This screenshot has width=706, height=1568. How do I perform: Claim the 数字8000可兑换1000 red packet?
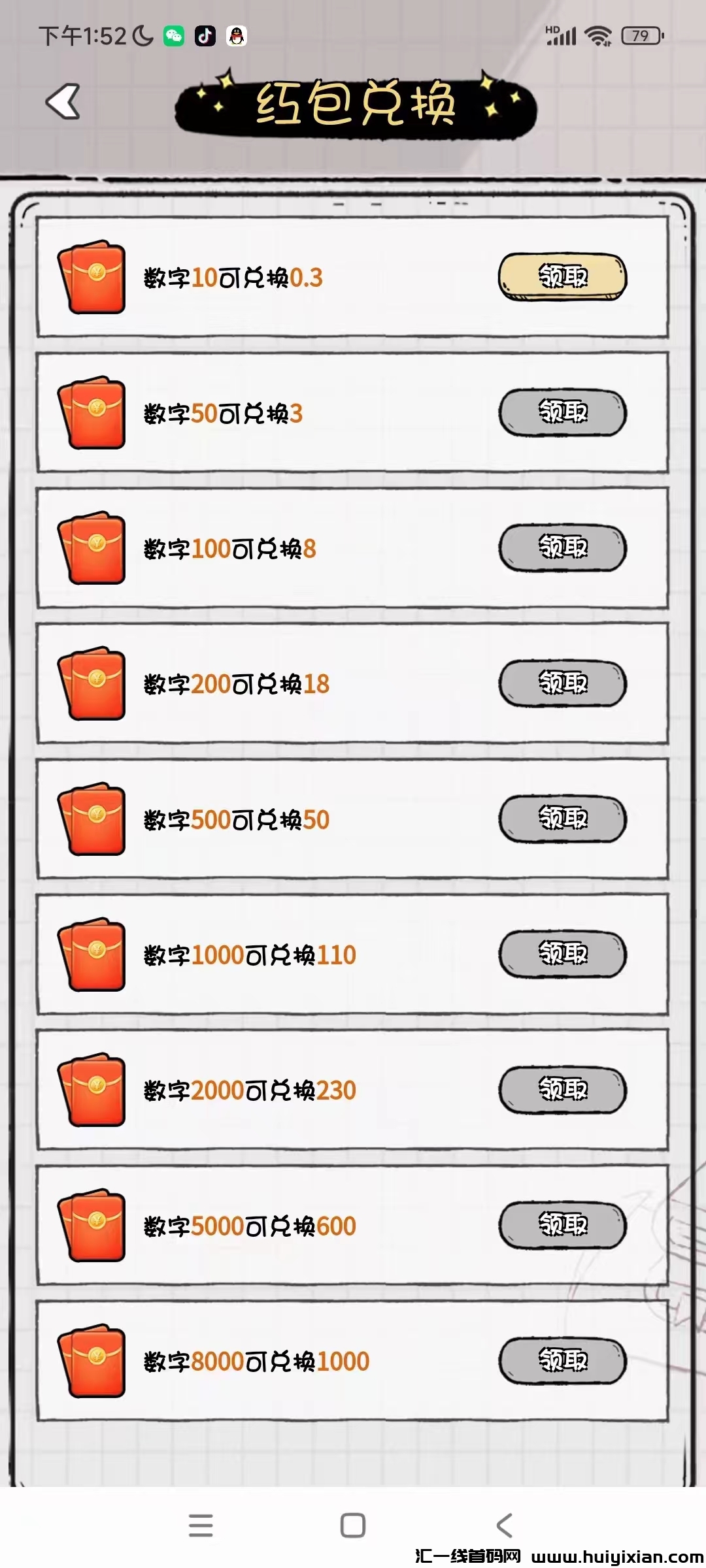[x=562, y=1361]
